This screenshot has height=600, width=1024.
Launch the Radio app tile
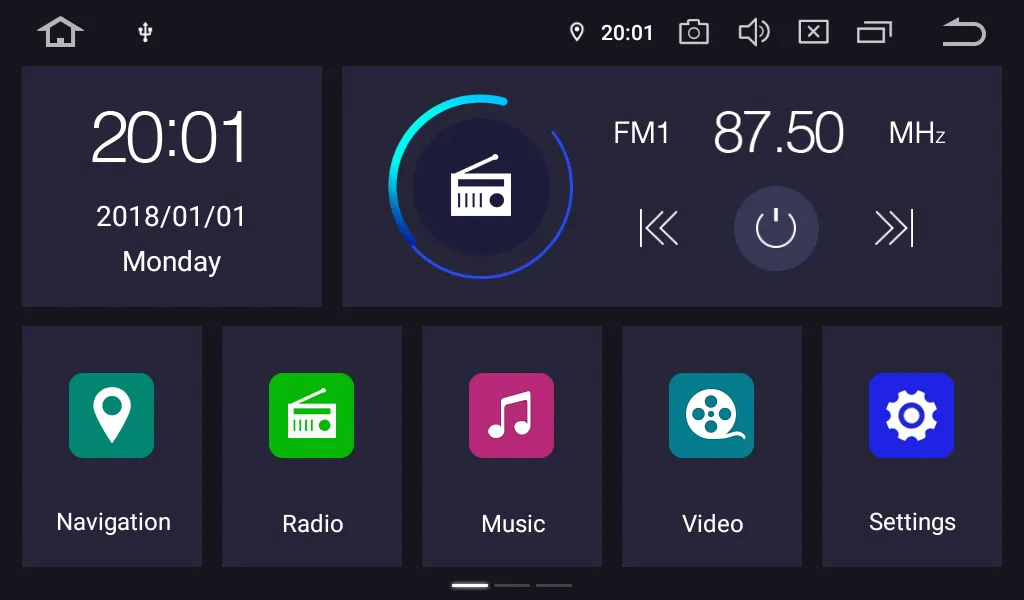(x=311, y=446)
